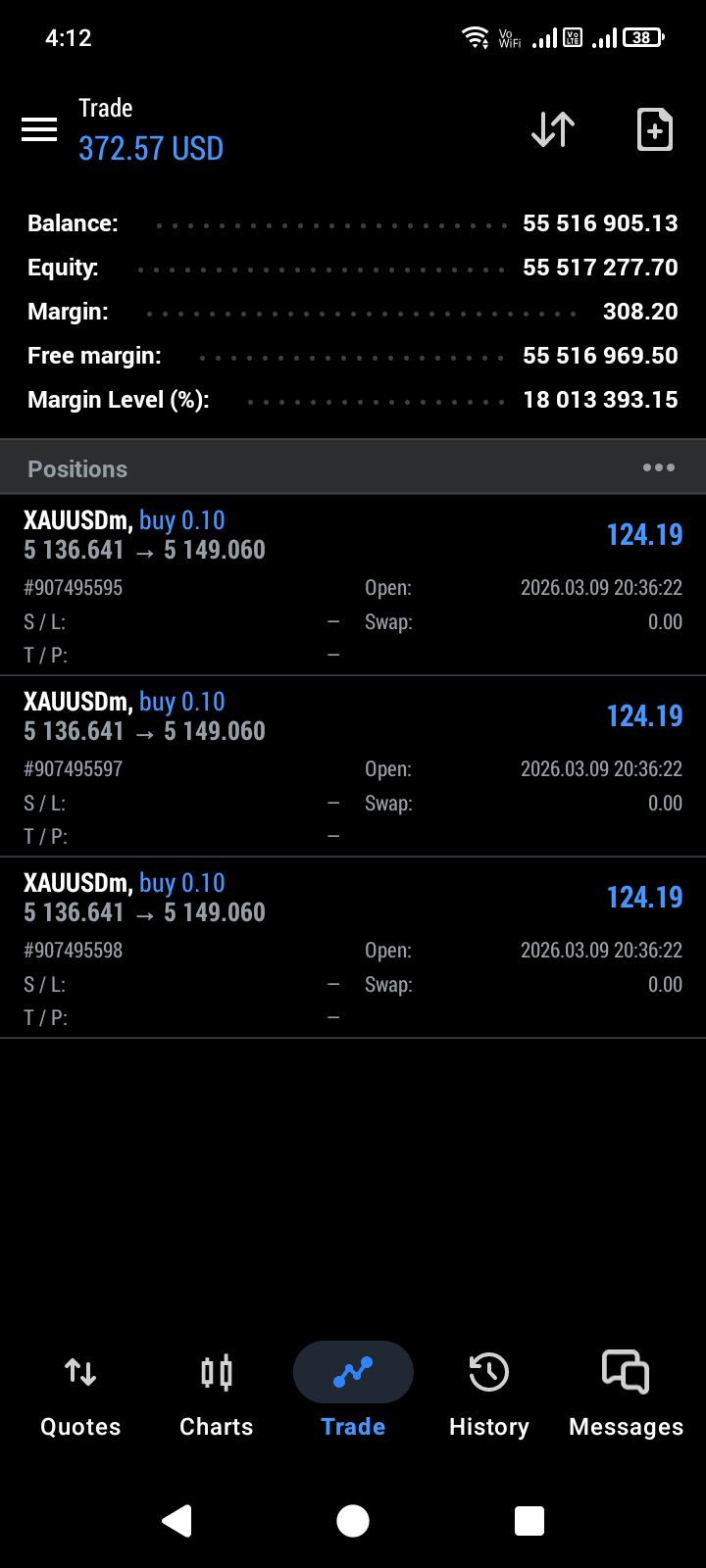Image resolution: width=706 pixels, height=1568 pixels.
Task: Open the hamburger drawer menu
Action: pos(39,129)
